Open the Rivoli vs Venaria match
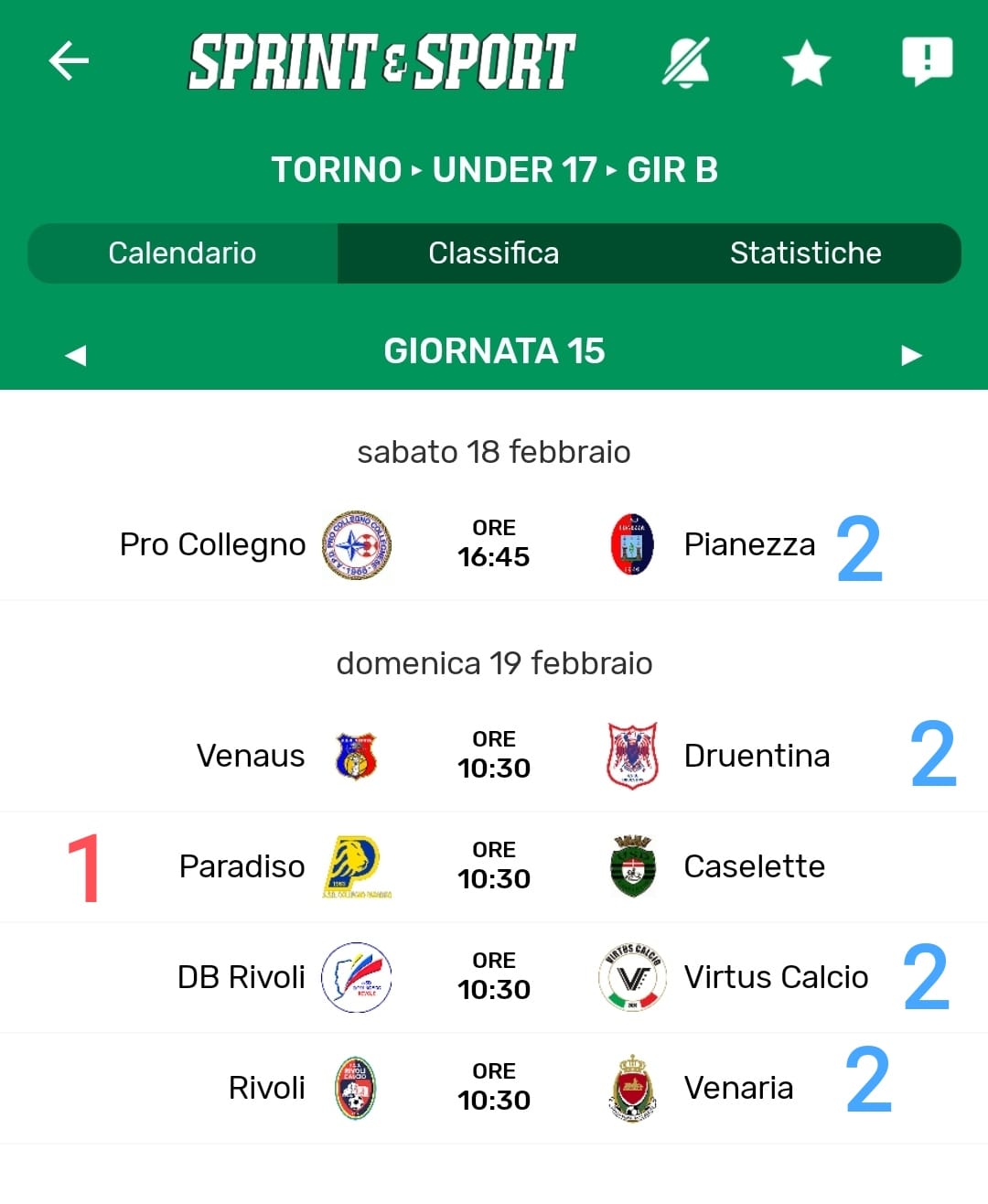The image size is (988, 1204). (494, 1088)
